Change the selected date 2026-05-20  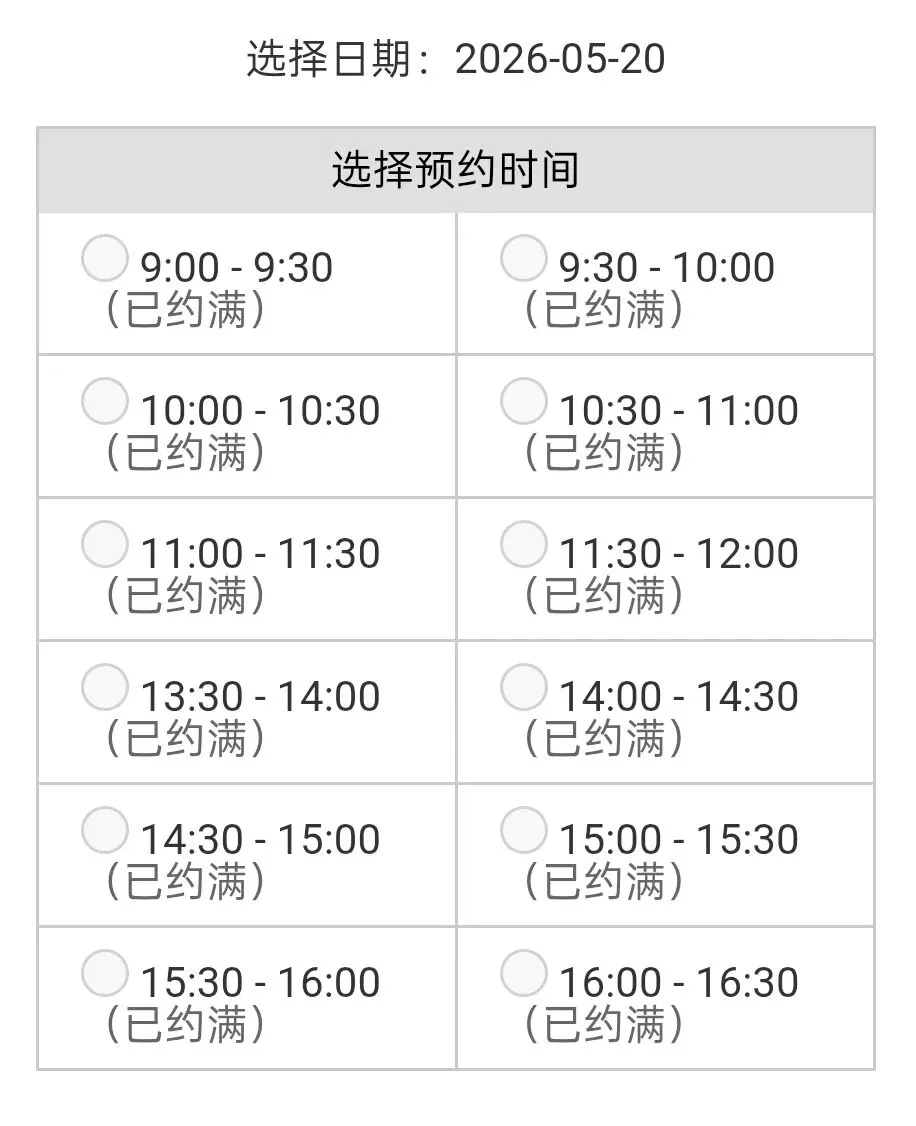[x=560, y=59]
